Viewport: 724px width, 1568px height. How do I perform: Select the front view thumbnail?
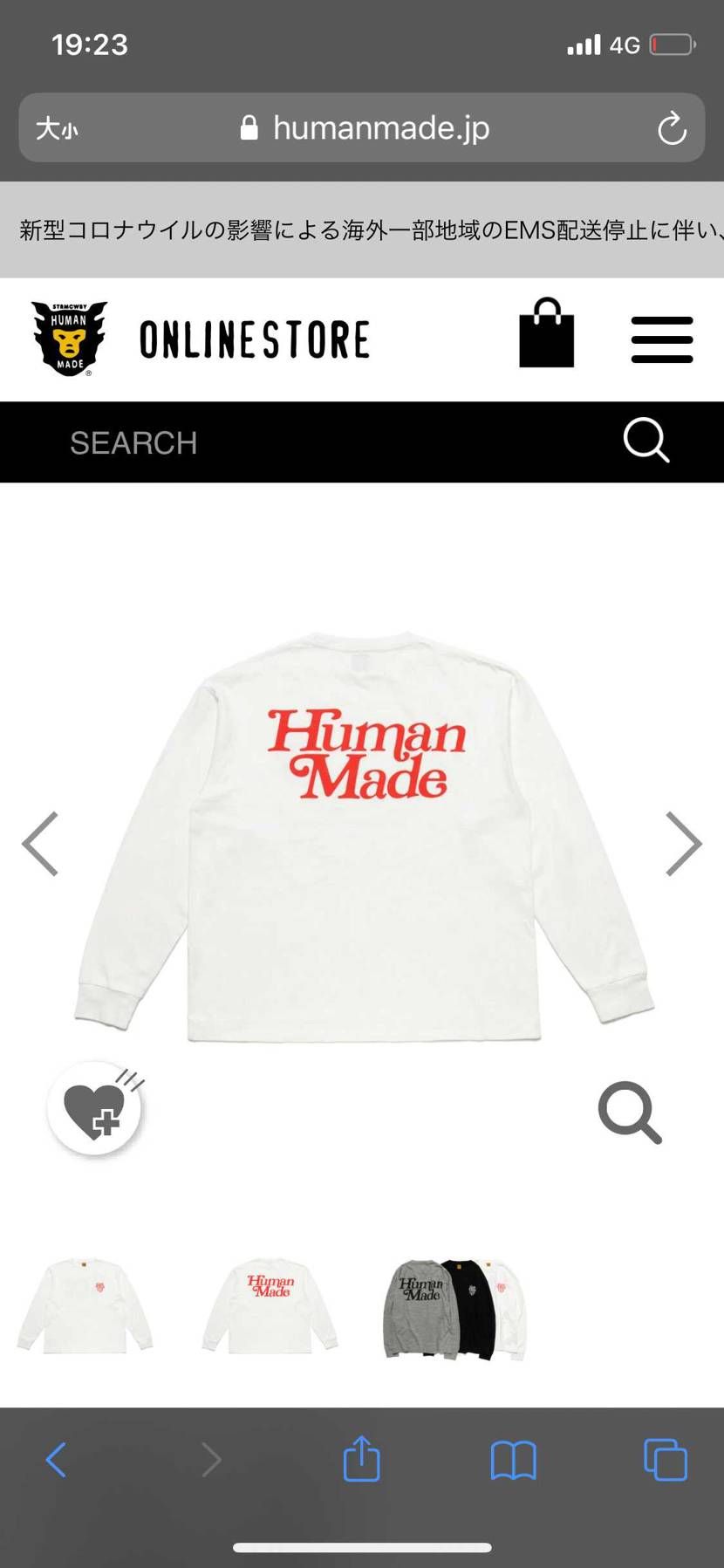point(85,1306)
